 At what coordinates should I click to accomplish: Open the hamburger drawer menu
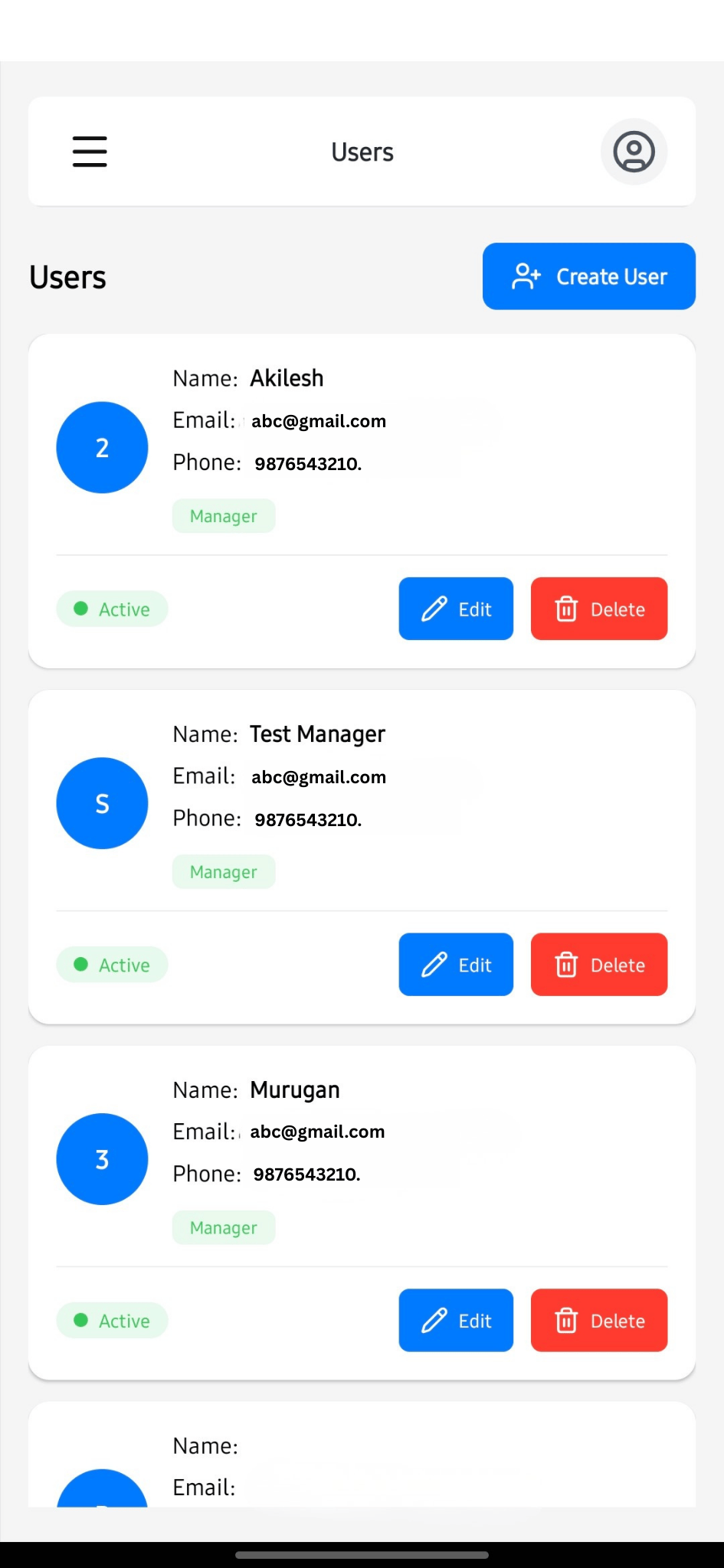coord(90,152)
